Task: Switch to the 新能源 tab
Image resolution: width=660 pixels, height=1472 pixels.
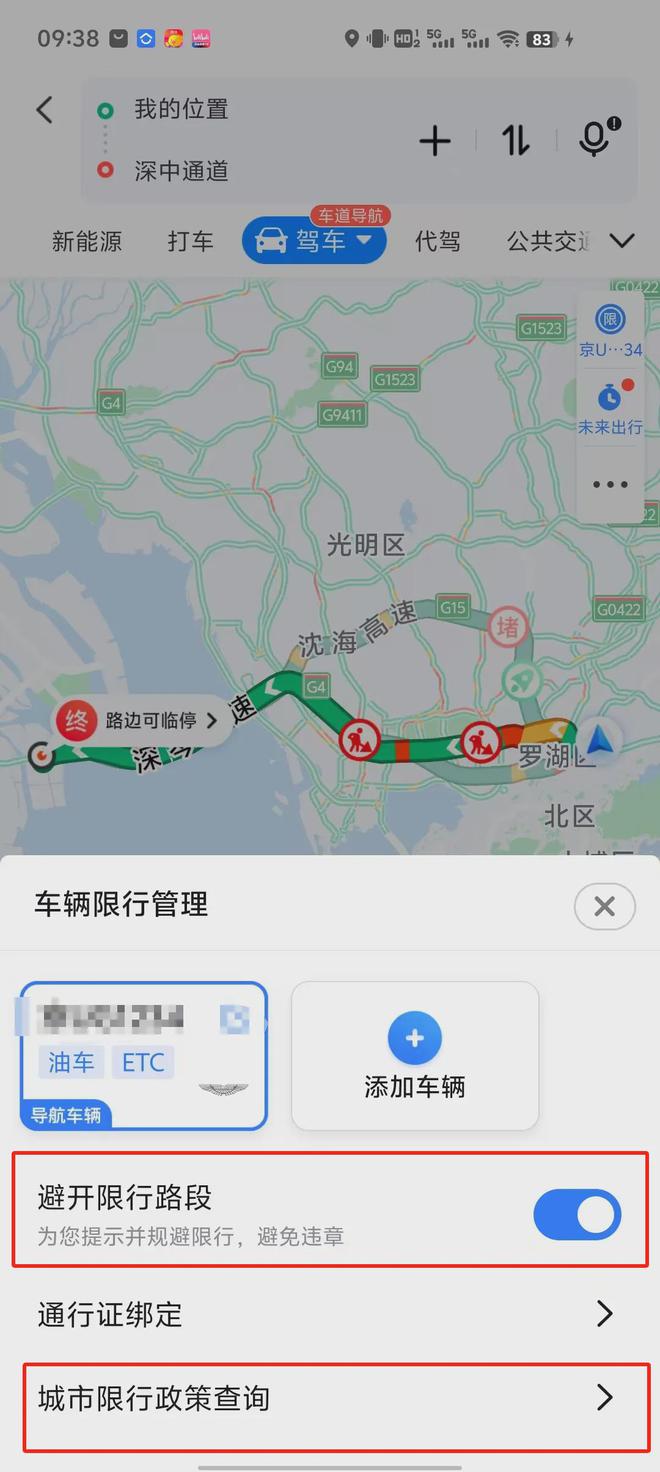Action: 87,241
